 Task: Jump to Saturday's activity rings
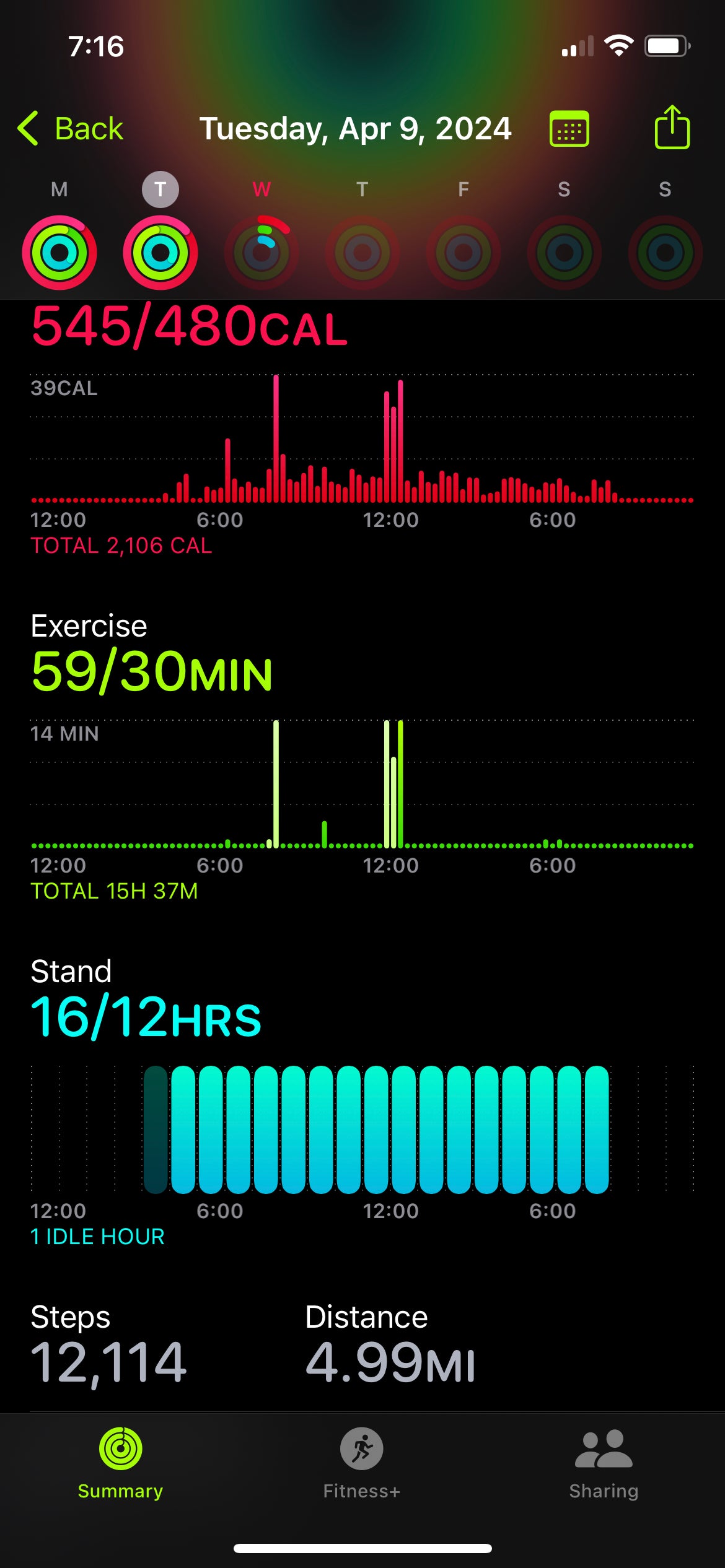tap(564, 251)
